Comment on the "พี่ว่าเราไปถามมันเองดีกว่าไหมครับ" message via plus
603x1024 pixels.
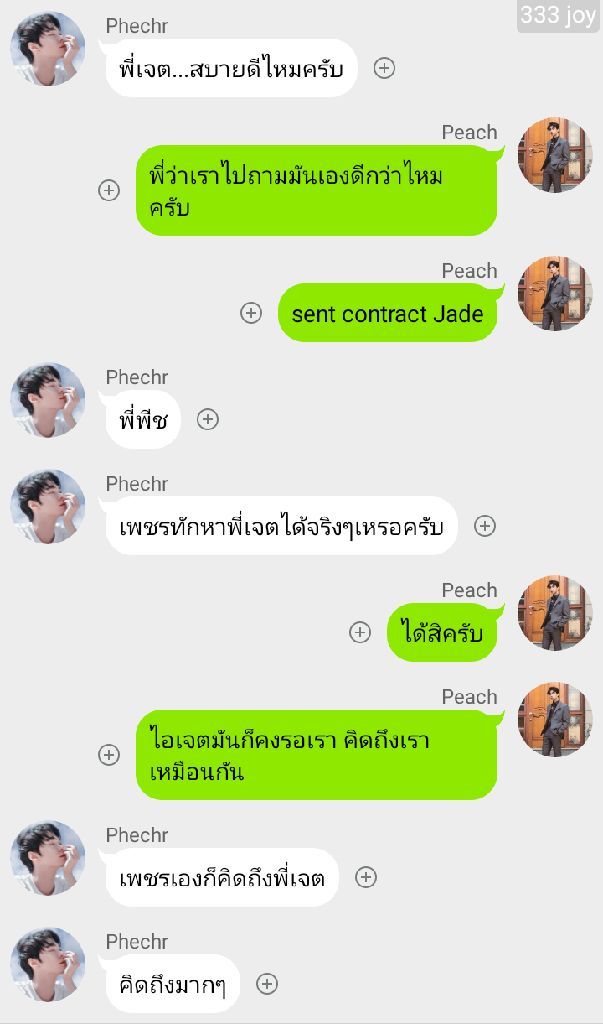(x=109, y=190)
